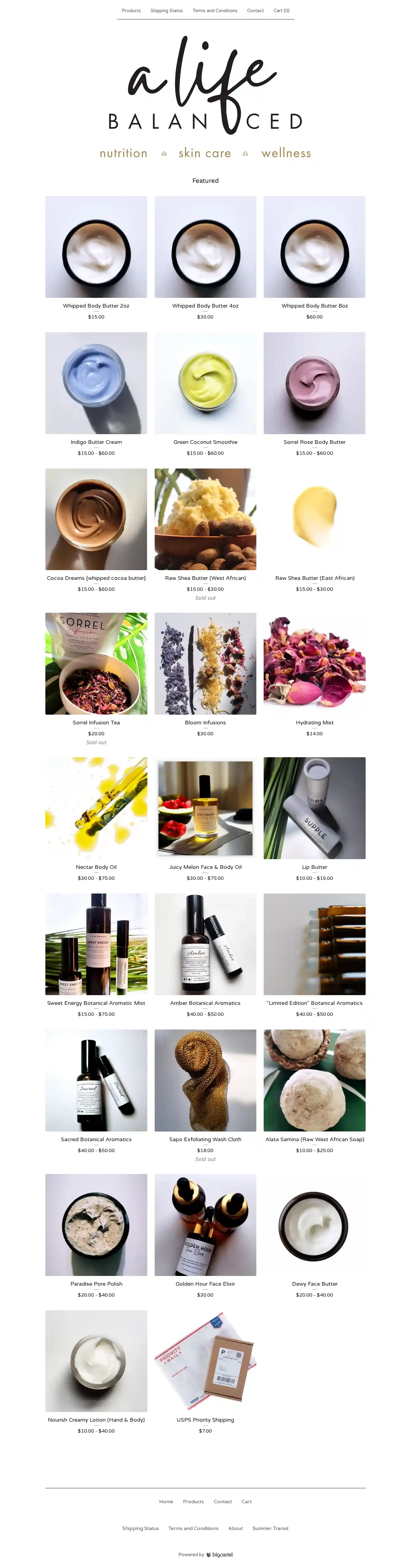Viewport: 411px width, 1568px height.
Task: Open the Green Coconut Smoothie product
Action: (205, 383)
